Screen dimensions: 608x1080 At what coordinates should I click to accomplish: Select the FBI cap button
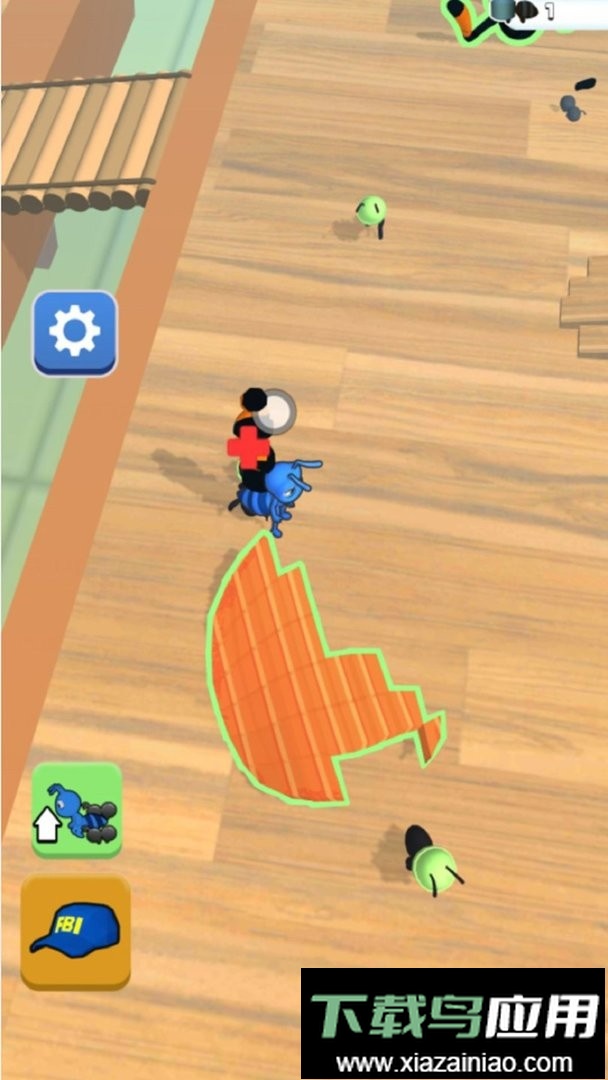click(x=76, y=932)
